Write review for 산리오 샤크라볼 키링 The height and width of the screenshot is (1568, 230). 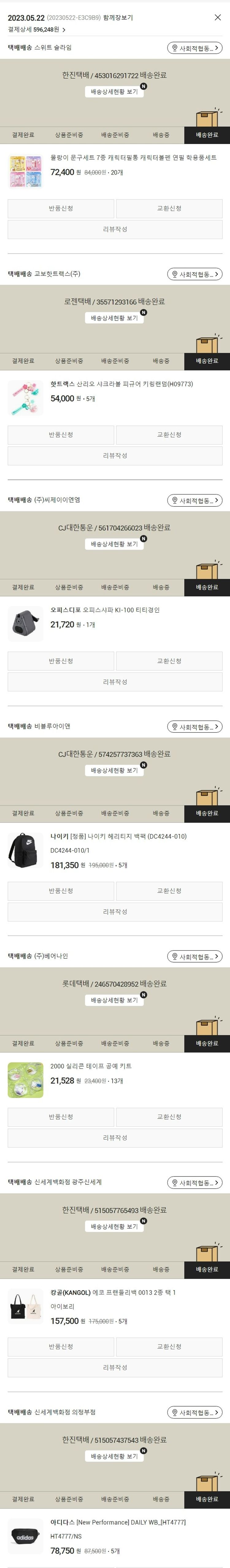coord(115,456)
